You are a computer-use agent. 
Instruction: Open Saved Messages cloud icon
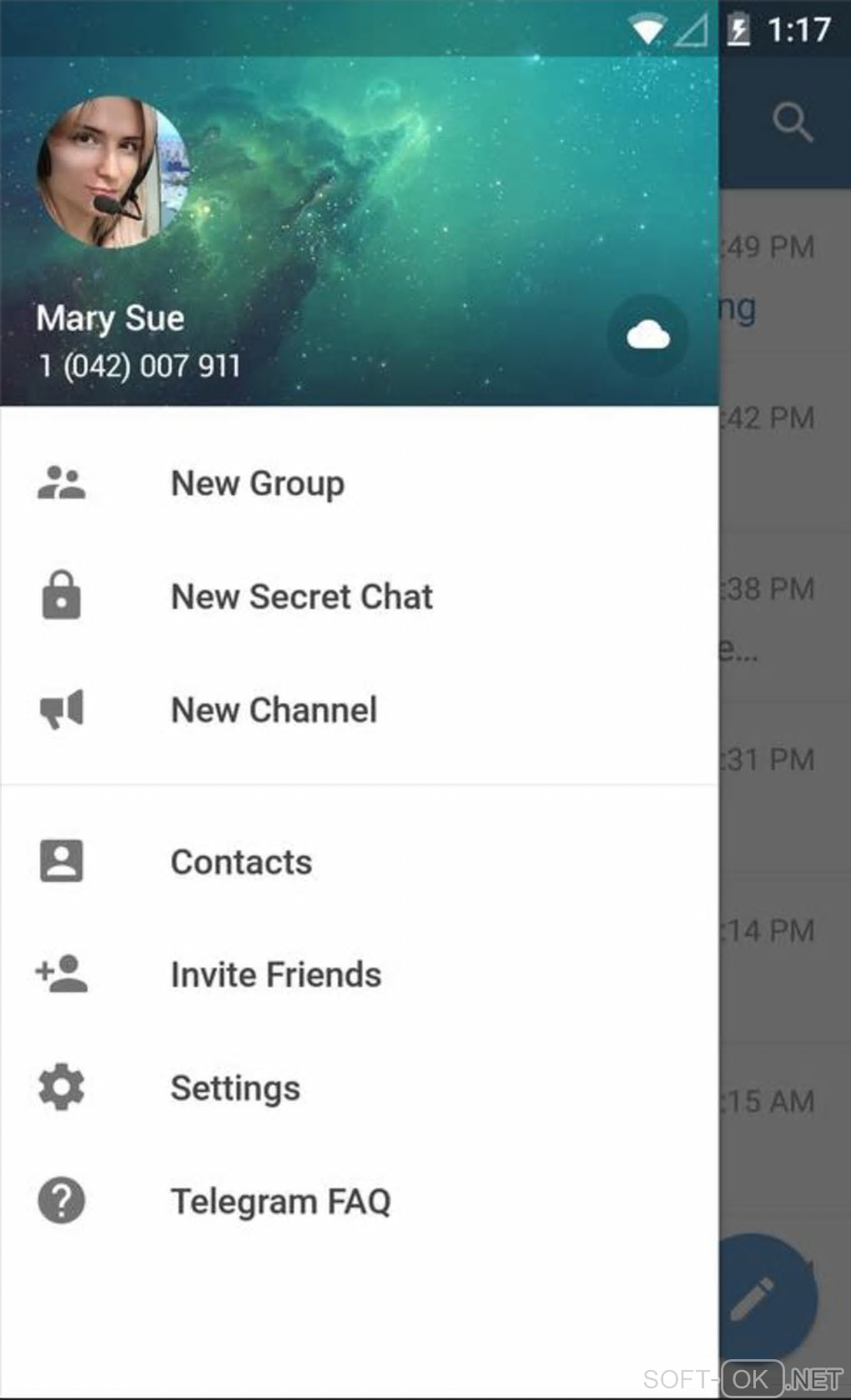[x=648, y=335]
